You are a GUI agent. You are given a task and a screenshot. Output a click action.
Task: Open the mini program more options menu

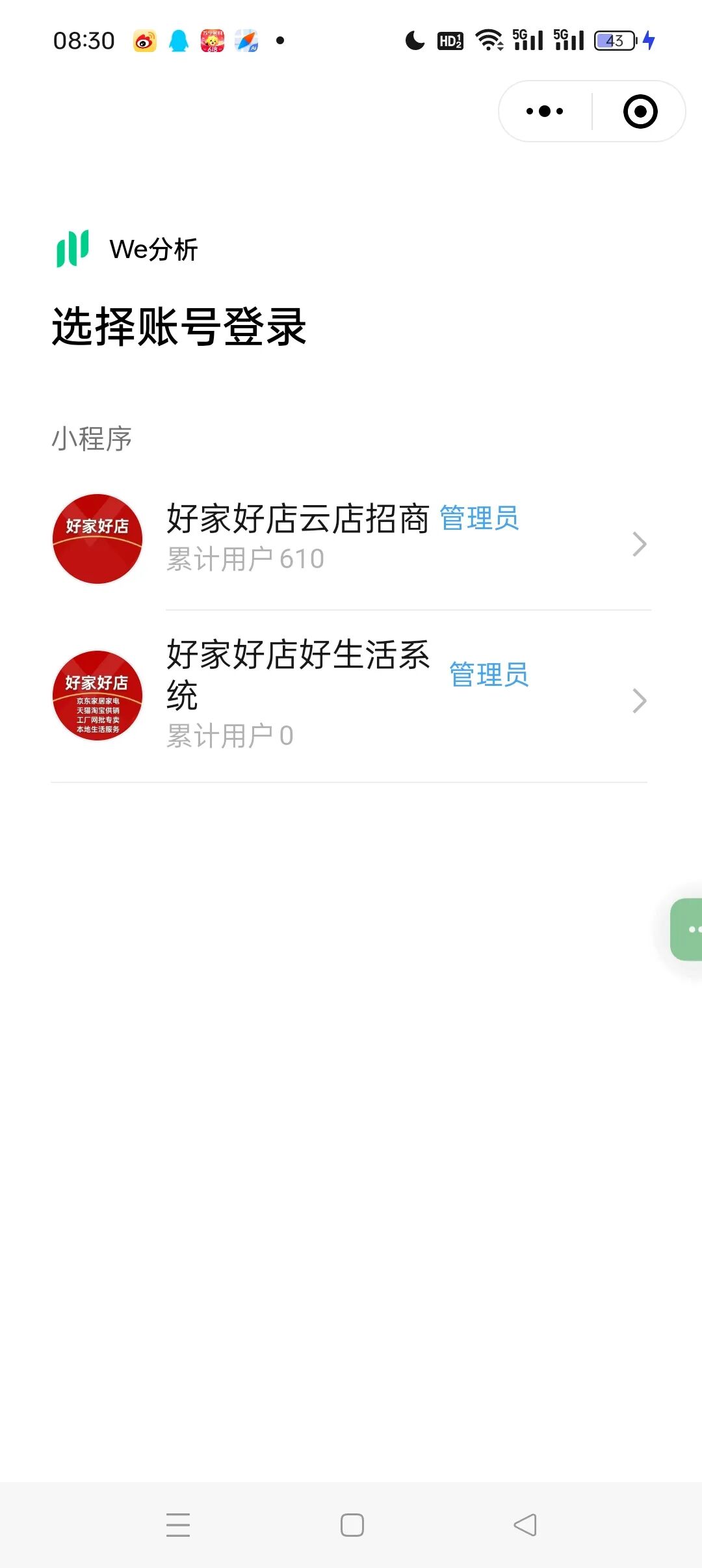point(545,111)
